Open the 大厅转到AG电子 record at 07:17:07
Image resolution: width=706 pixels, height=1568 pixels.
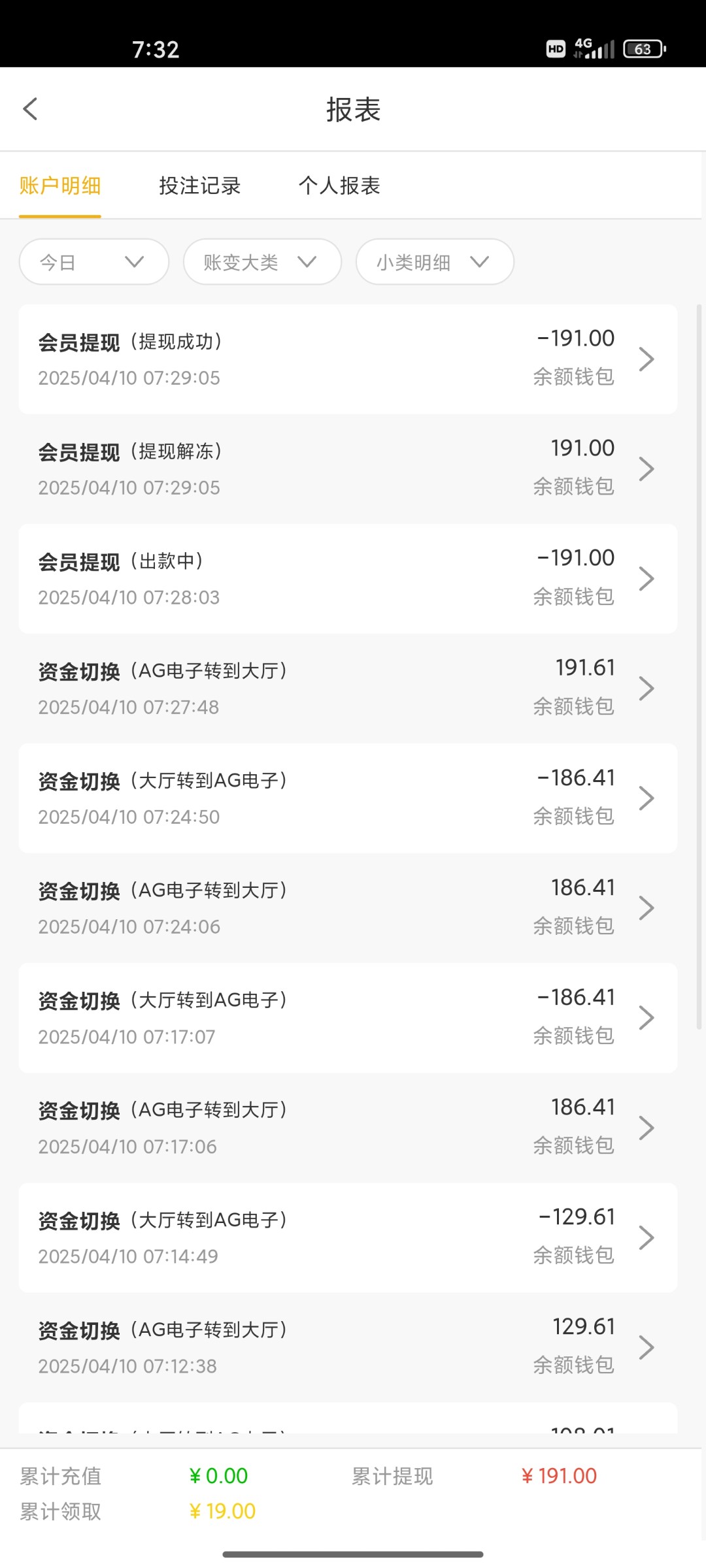tap(348, 1017)
